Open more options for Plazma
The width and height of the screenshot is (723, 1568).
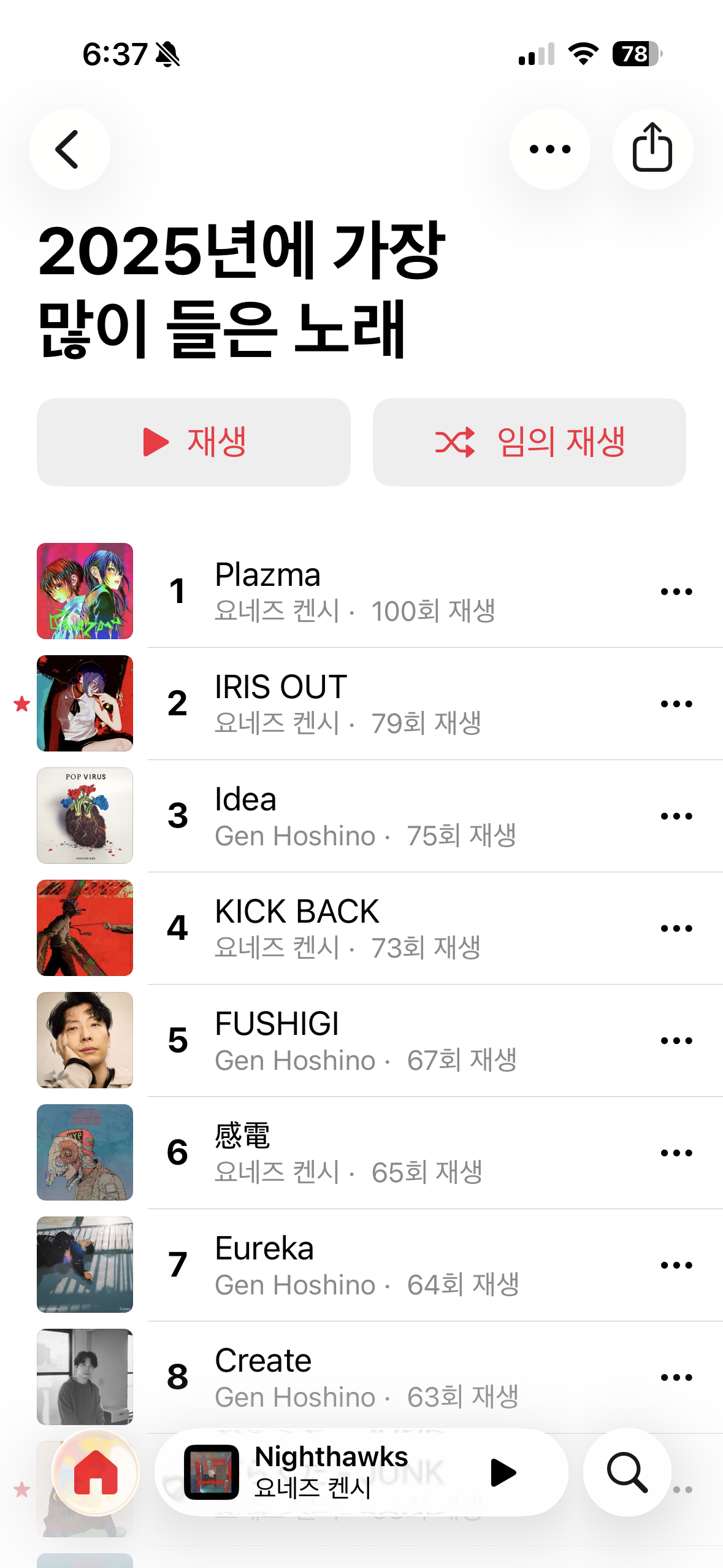pyautogui.click(x=676, y=591)
